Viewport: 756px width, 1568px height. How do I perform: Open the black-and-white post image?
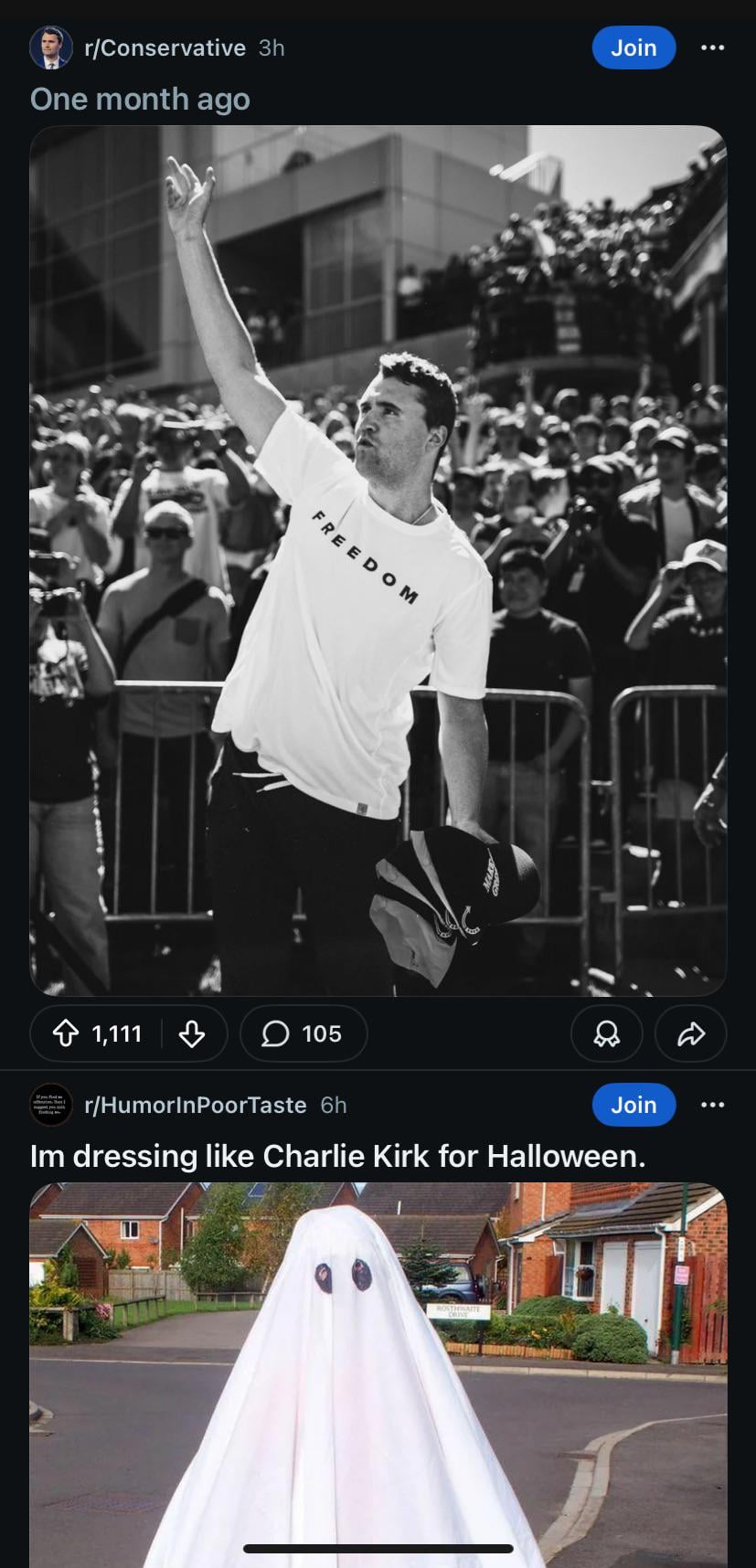tap(378, 559)
